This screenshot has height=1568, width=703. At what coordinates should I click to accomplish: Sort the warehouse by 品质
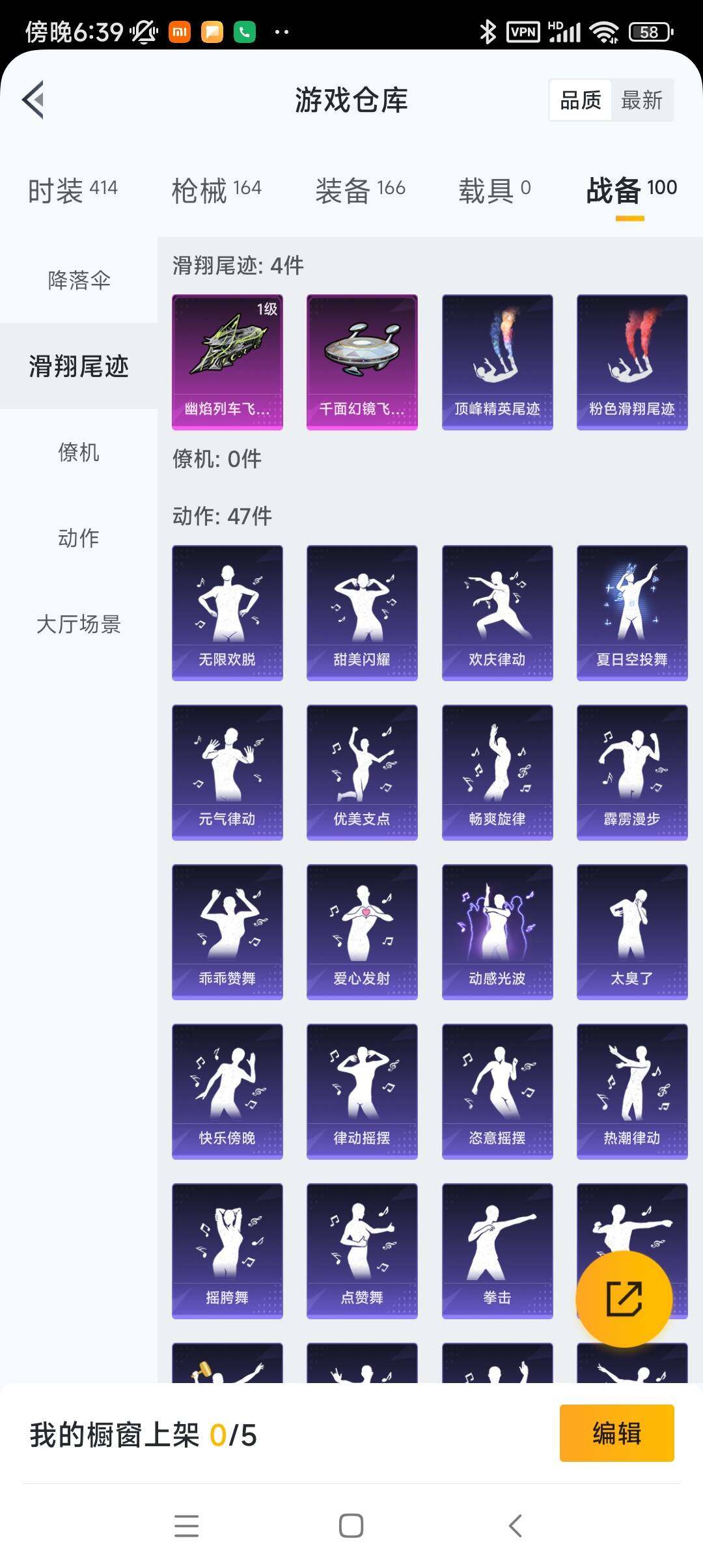coord(581,100)
